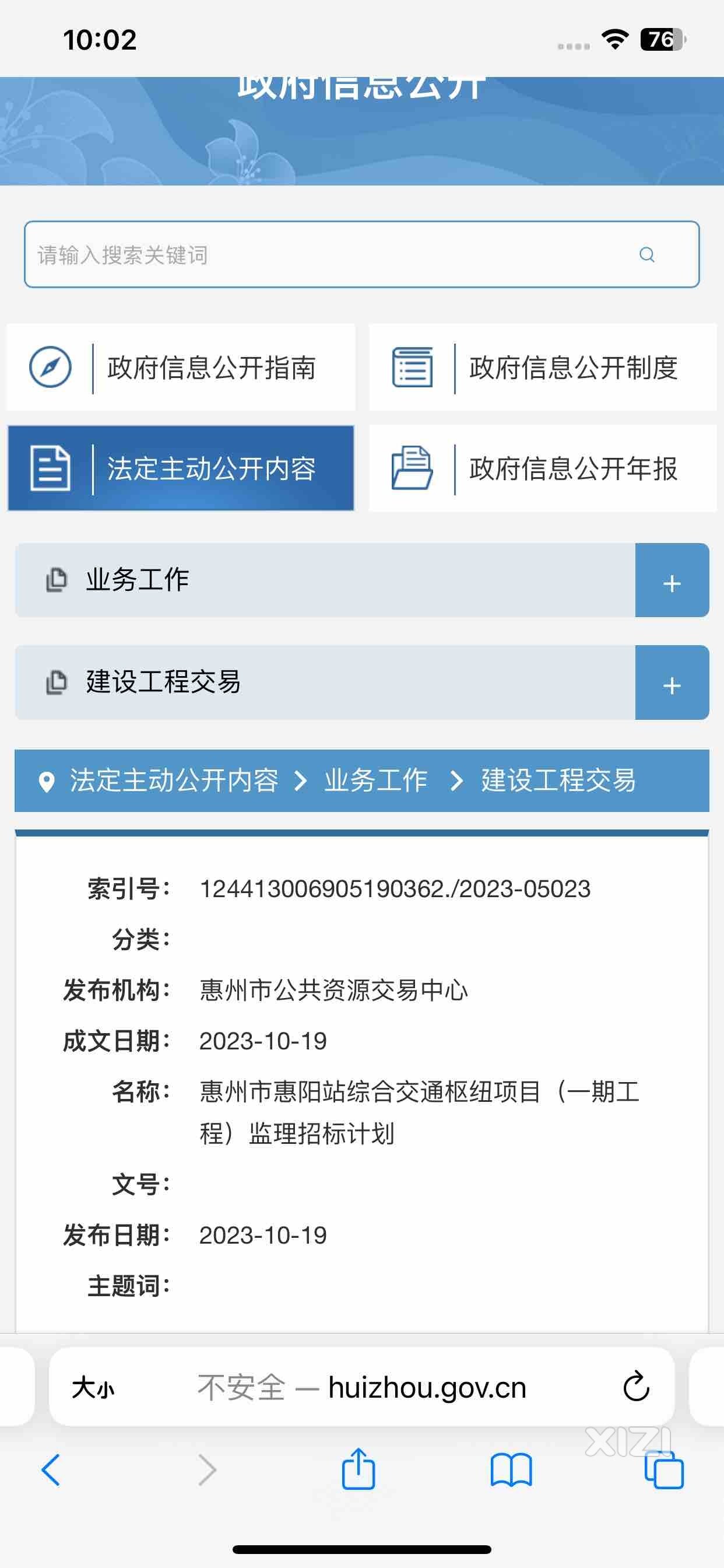Show all open tabs
This screenshot has width=724, height=1568.
point(664,1471)
